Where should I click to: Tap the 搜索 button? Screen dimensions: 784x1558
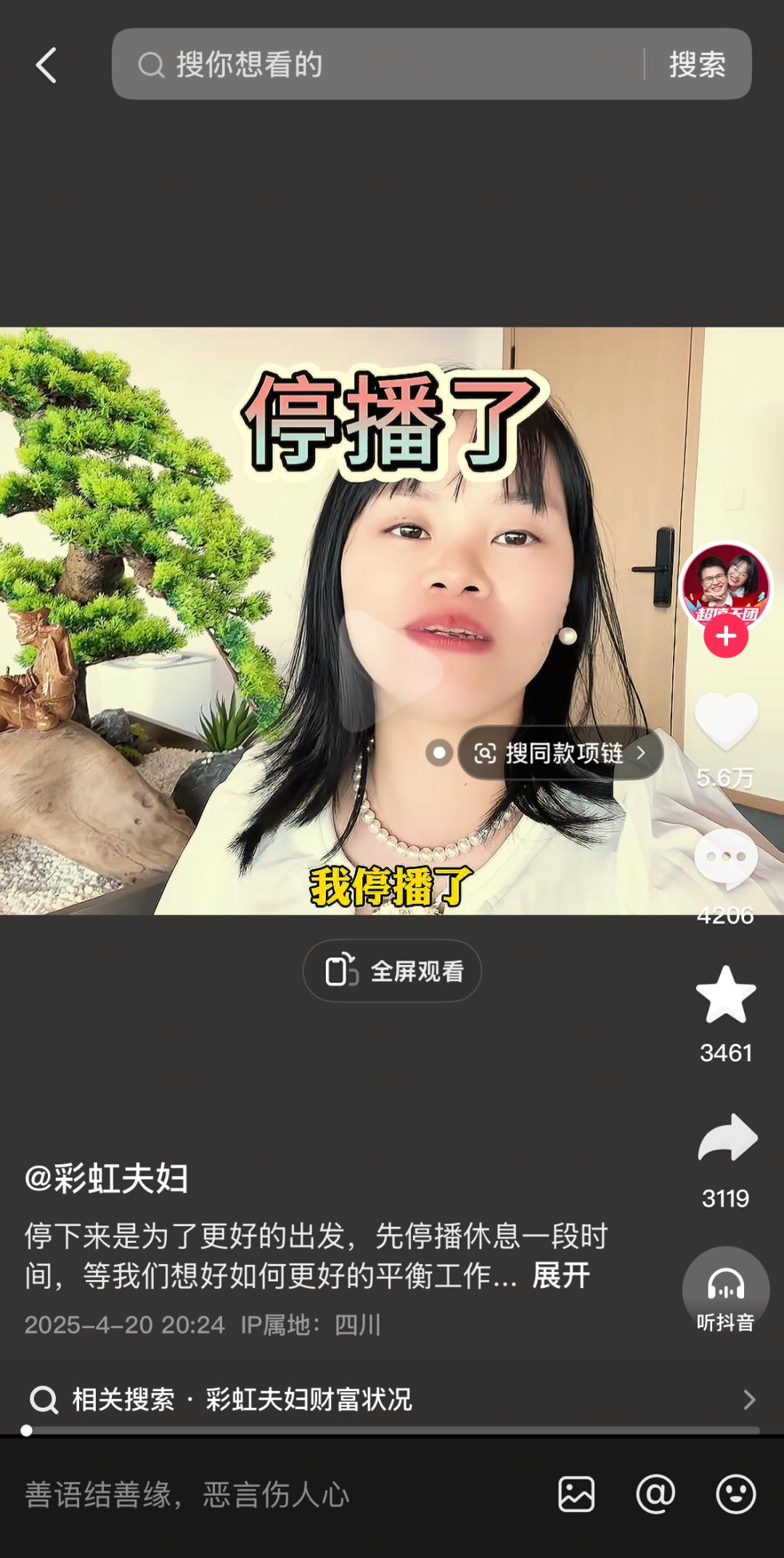point(697,64)
